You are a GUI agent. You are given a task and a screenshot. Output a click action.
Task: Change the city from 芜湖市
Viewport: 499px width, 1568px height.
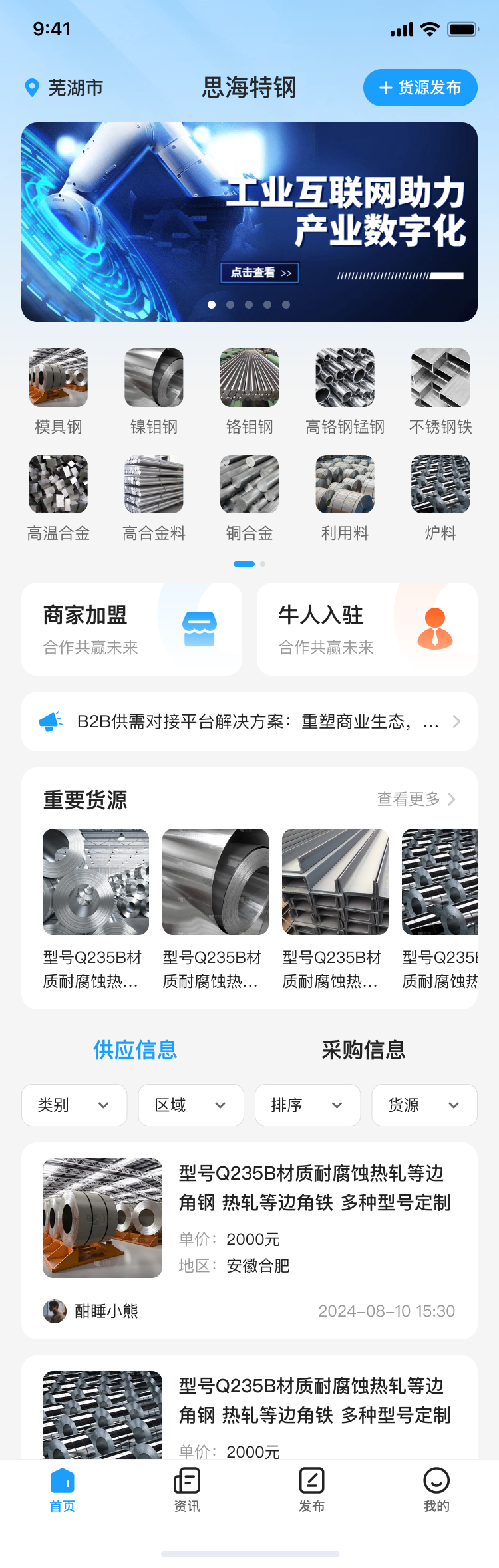click(65, 88)
